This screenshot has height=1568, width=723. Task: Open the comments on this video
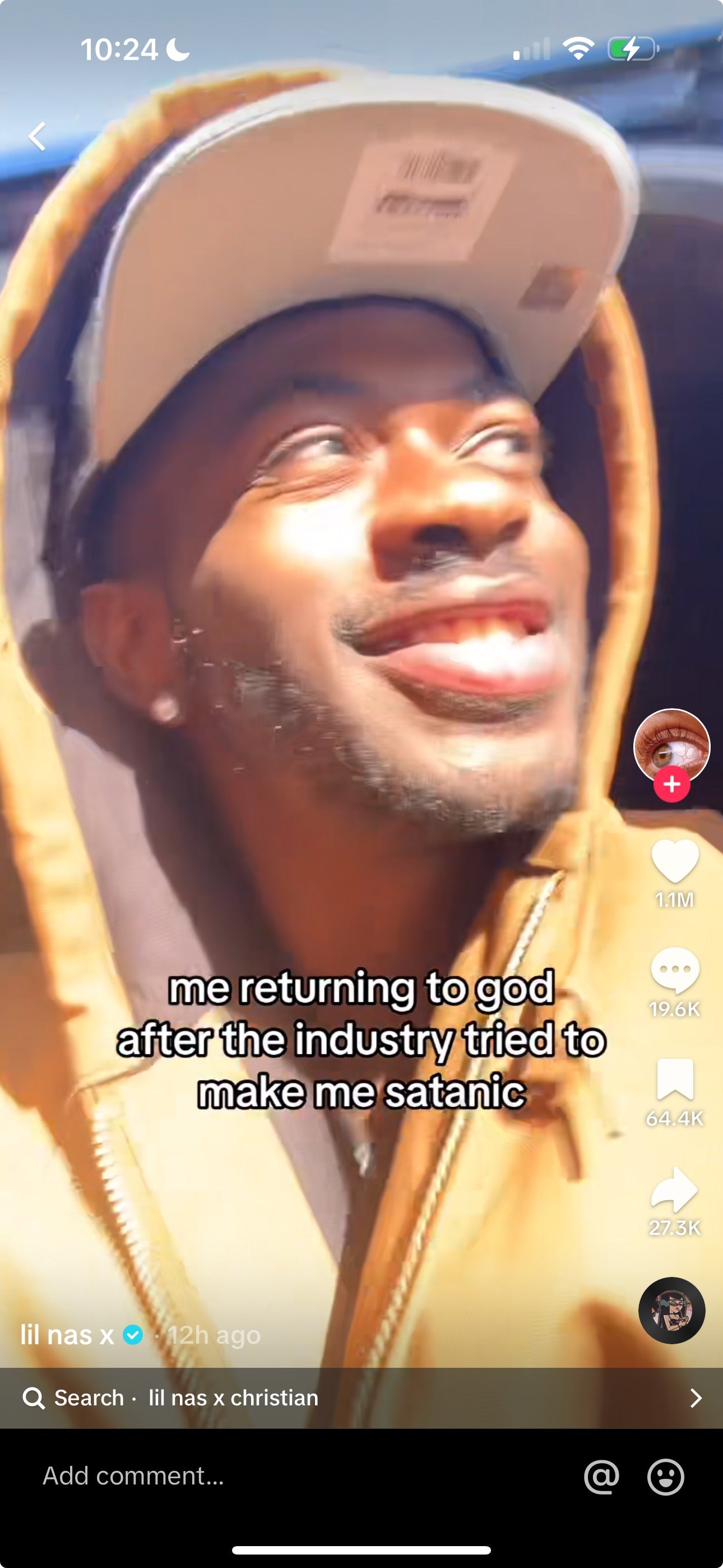point(674,970)
